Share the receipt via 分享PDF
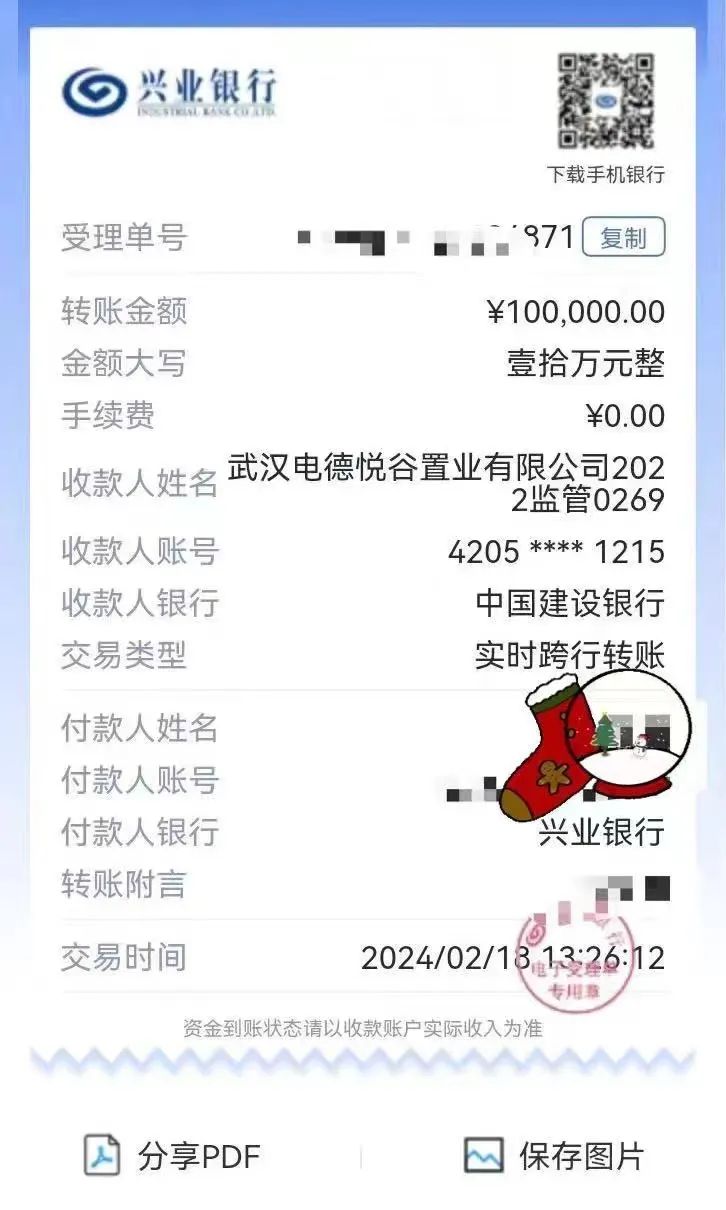Image resolution: width=726 pixels, height=1210 pixels. [171, 1157]
